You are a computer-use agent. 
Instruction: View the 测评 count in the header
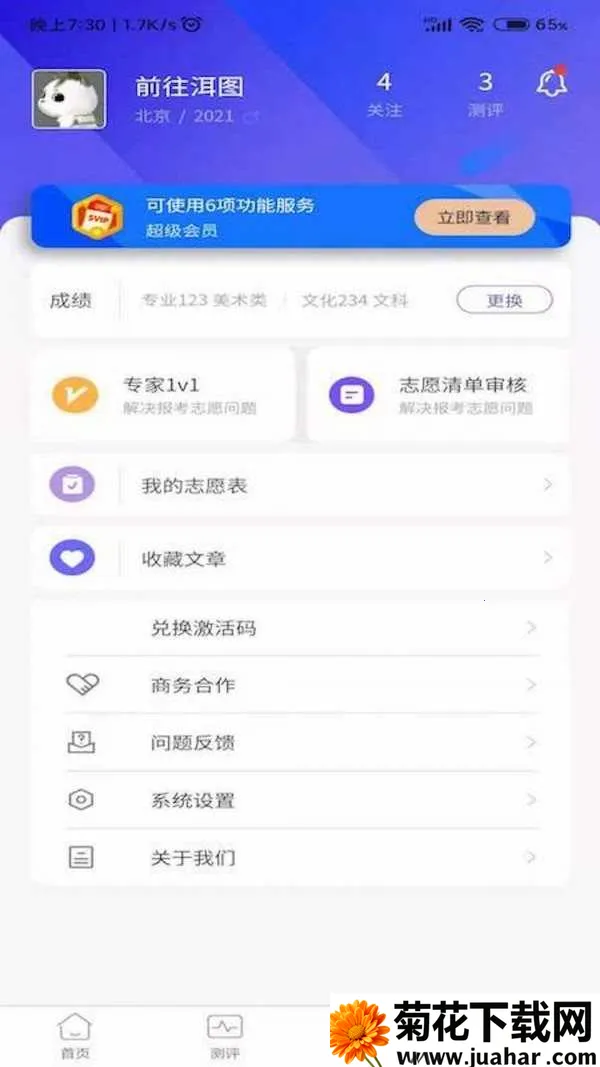pyautogui.click(x=485, y=94)
